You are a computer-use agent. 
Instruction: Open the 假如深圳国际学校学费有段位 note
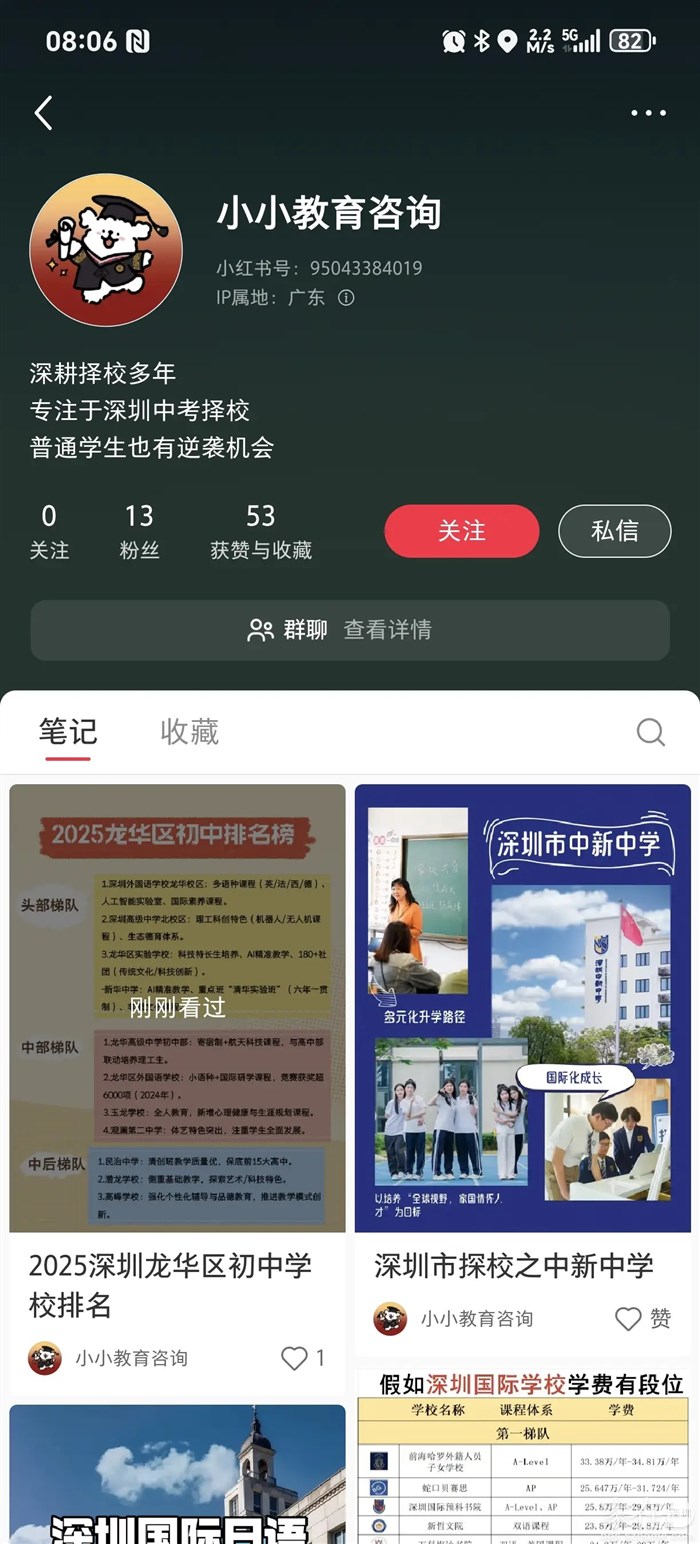522,1460
